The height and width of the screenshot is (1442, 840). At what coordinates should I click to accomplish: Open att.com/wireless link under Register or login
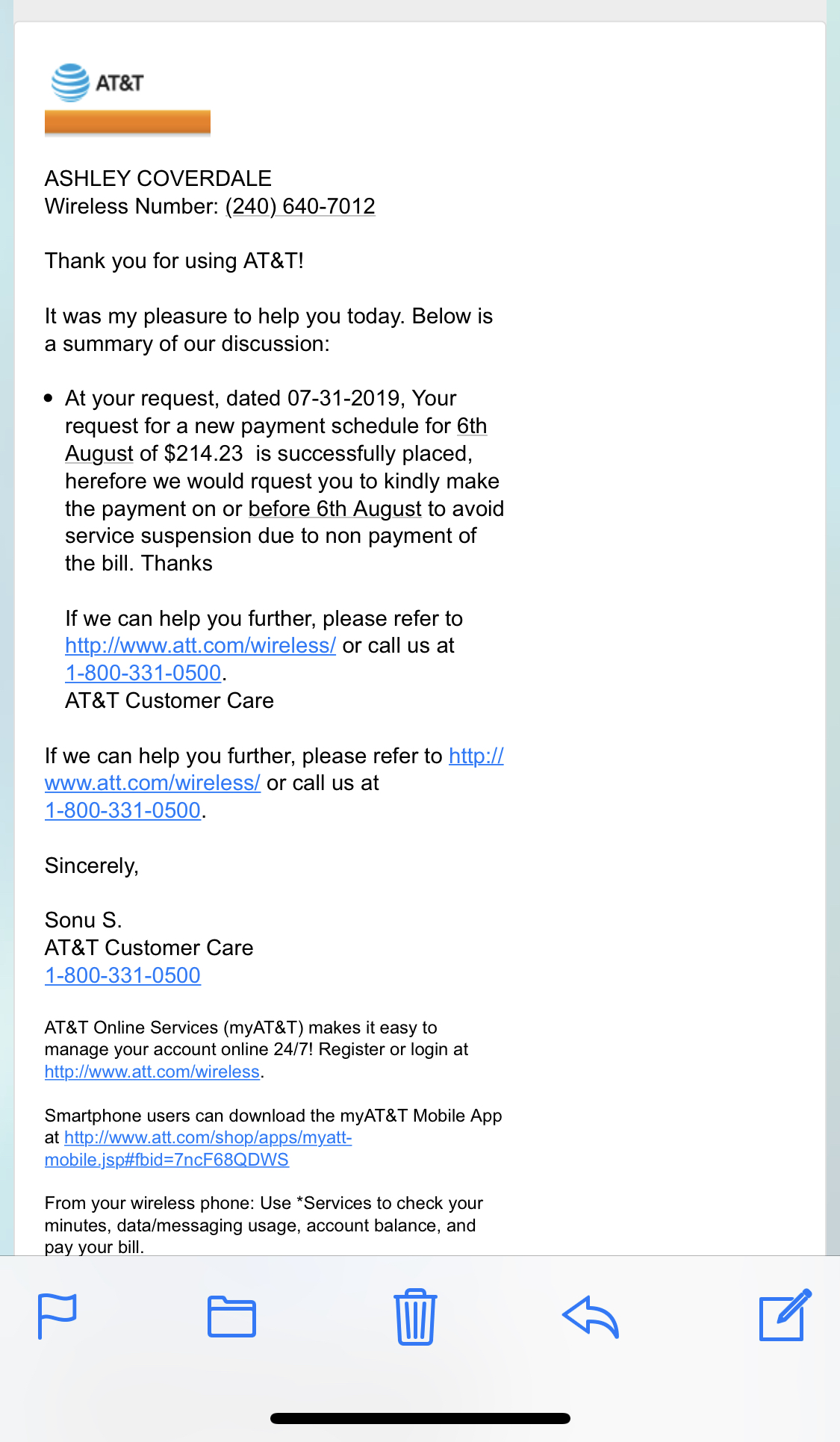point(152,1072)
